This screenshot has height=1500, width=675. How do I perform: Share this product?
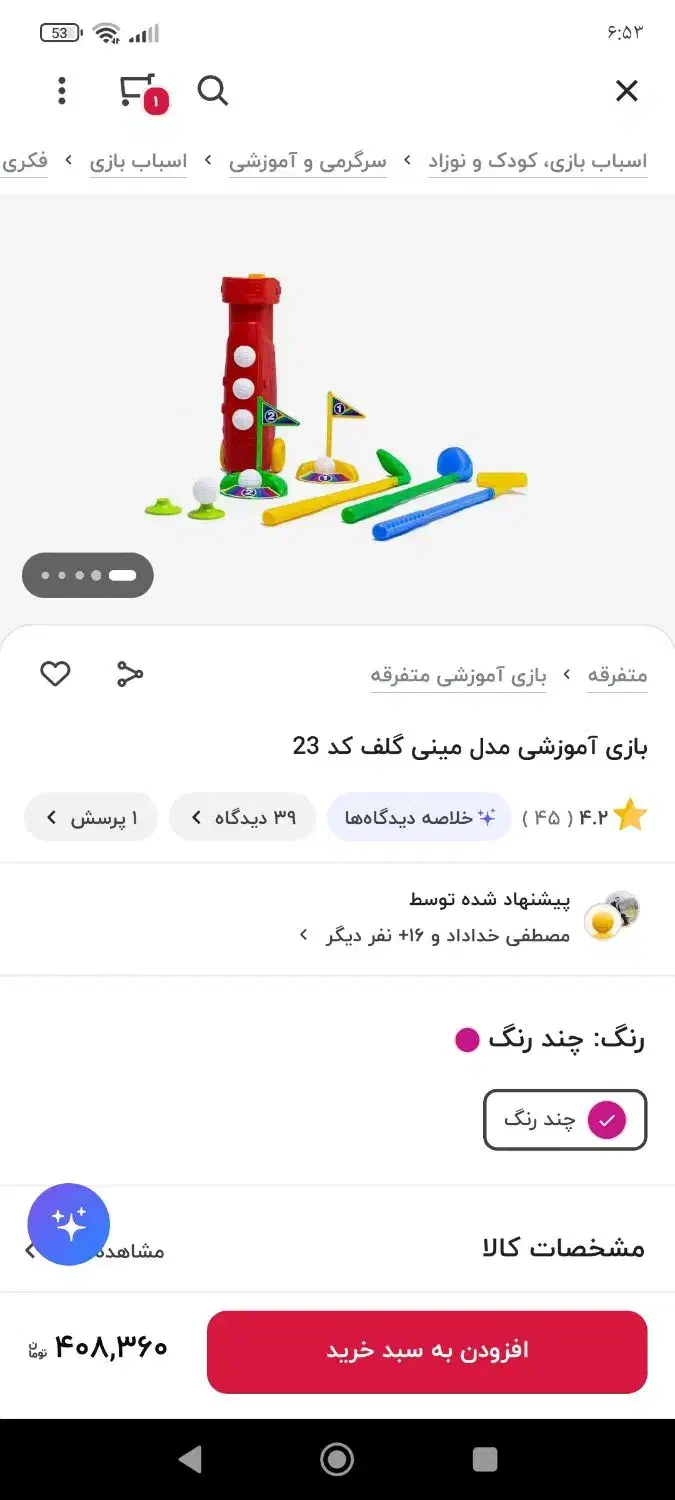click(x=130, y=674)
